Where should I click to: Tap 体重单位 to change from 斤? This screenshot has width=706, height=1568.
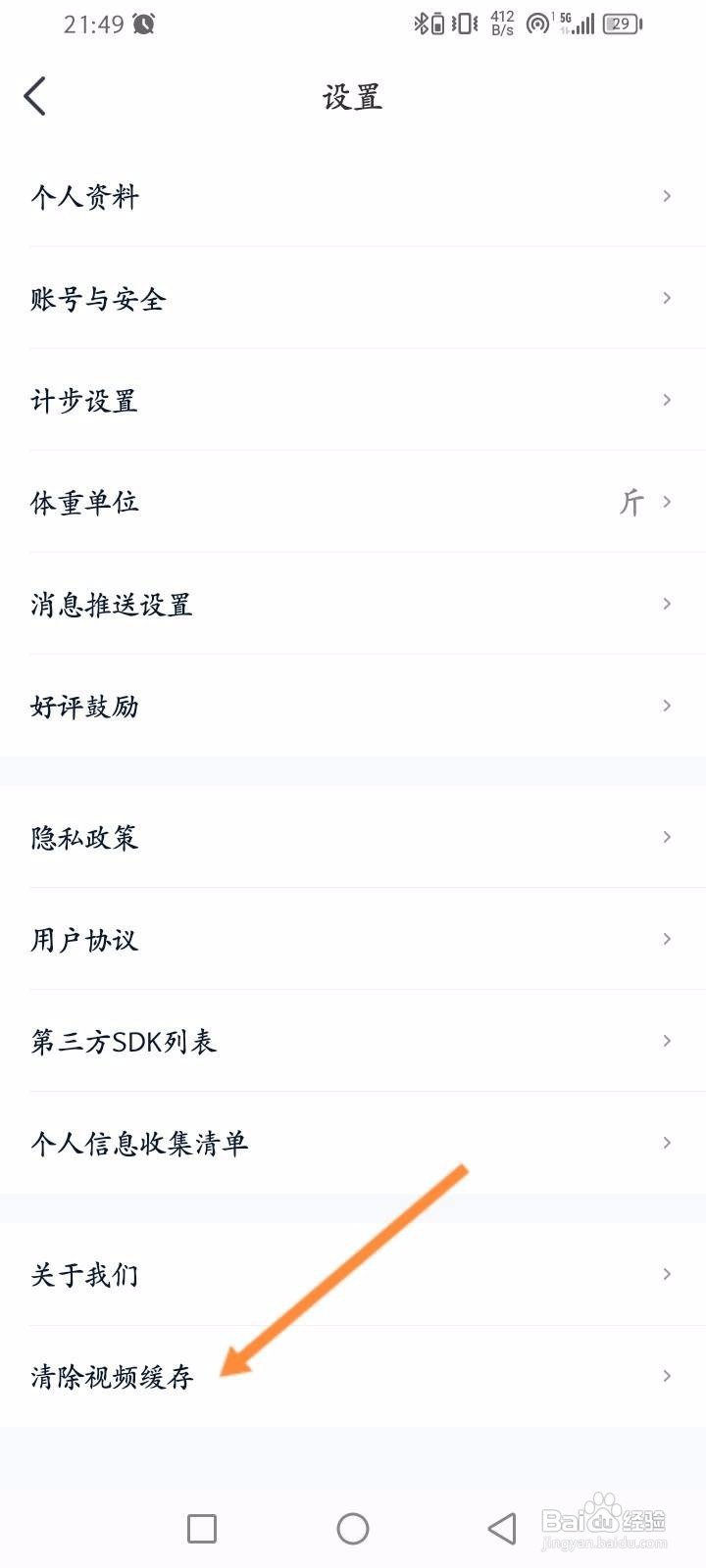click(x=83, y=502)
